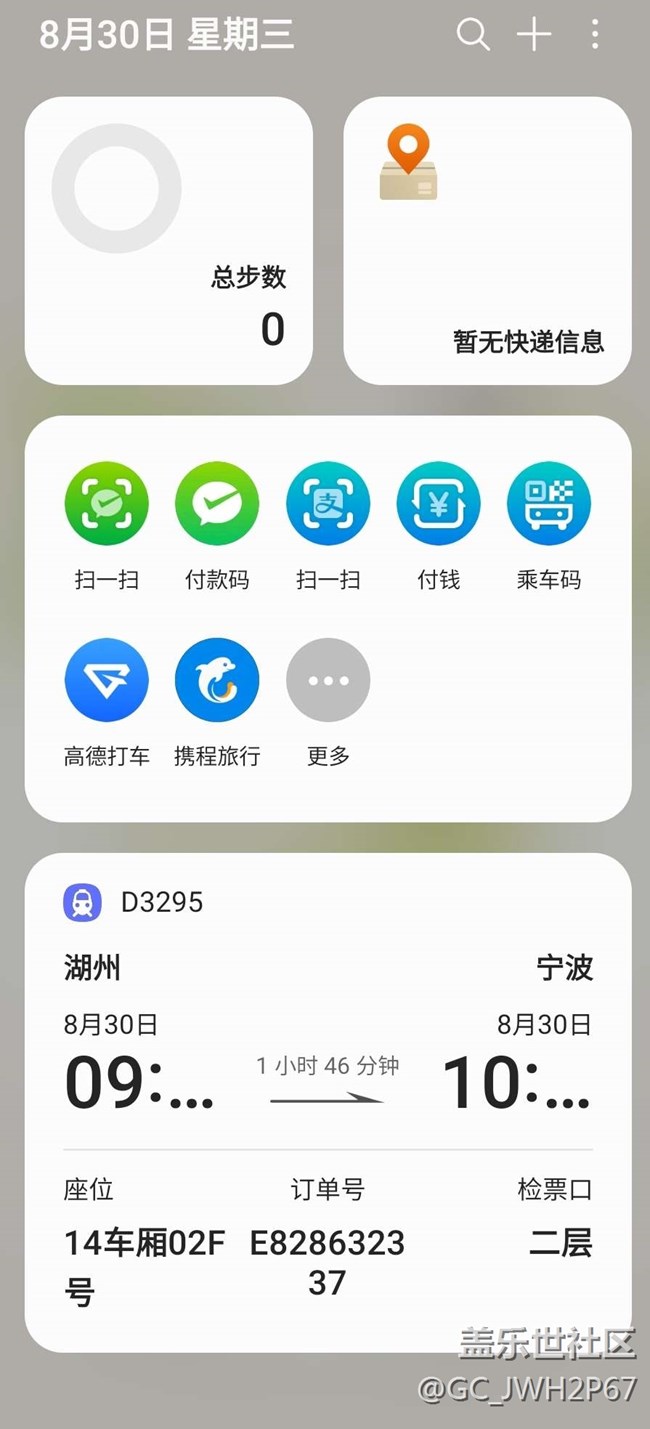Tap the plus icon to add a widget
Screen dimensions: 650x1429
click(x=534, y=35)
